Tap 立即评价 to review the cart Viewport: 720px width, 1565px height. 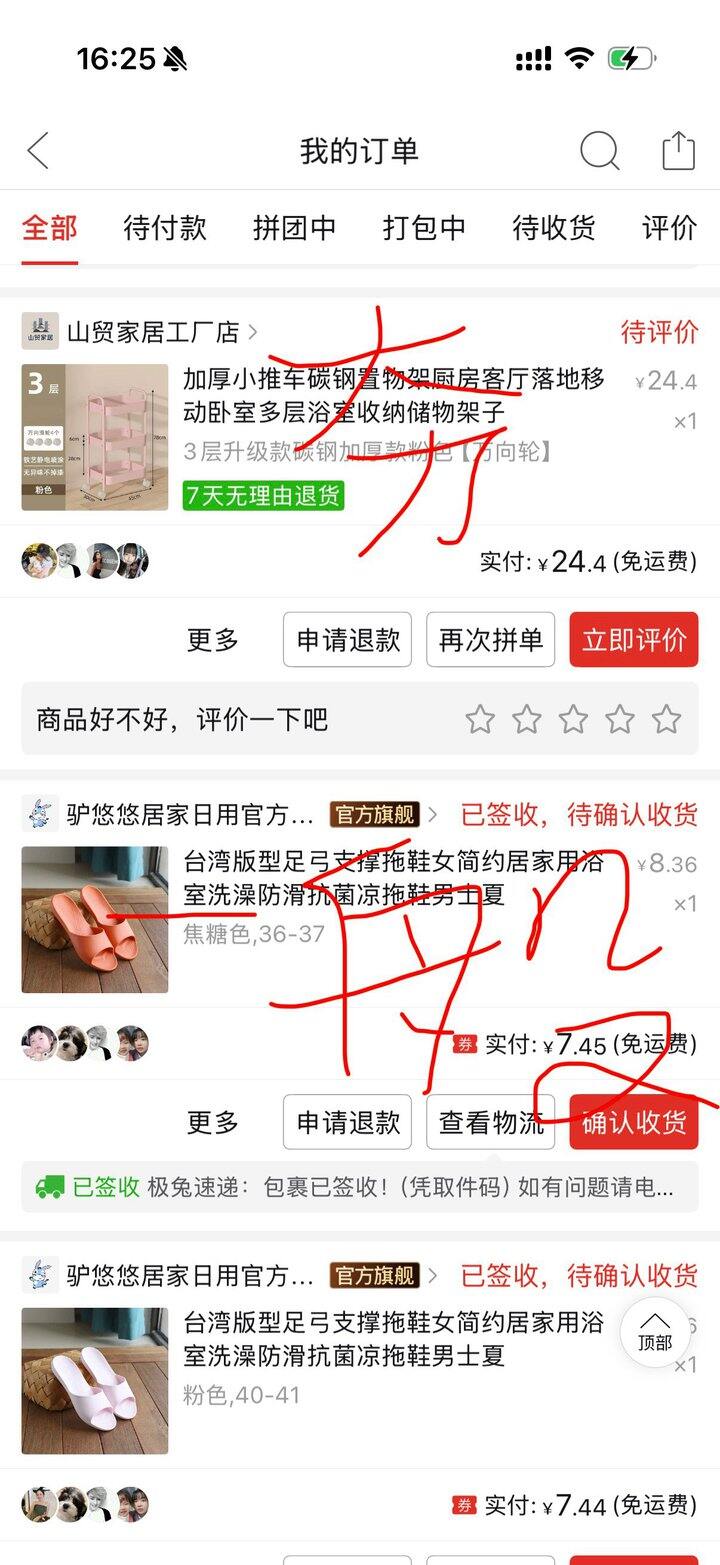point(634,640)
